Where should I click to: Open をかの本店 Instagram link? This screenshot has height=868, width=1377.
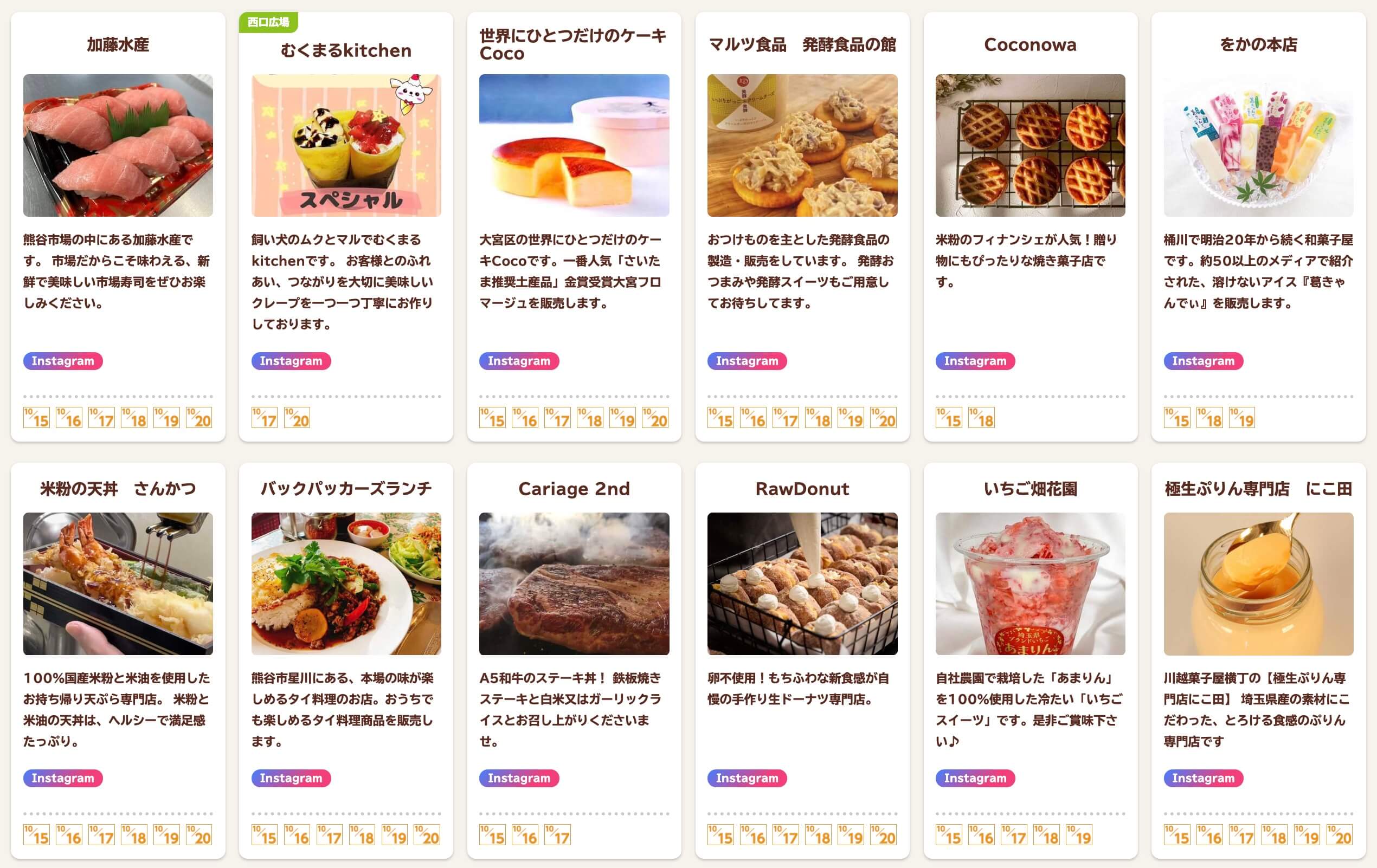coord(1203,361)
